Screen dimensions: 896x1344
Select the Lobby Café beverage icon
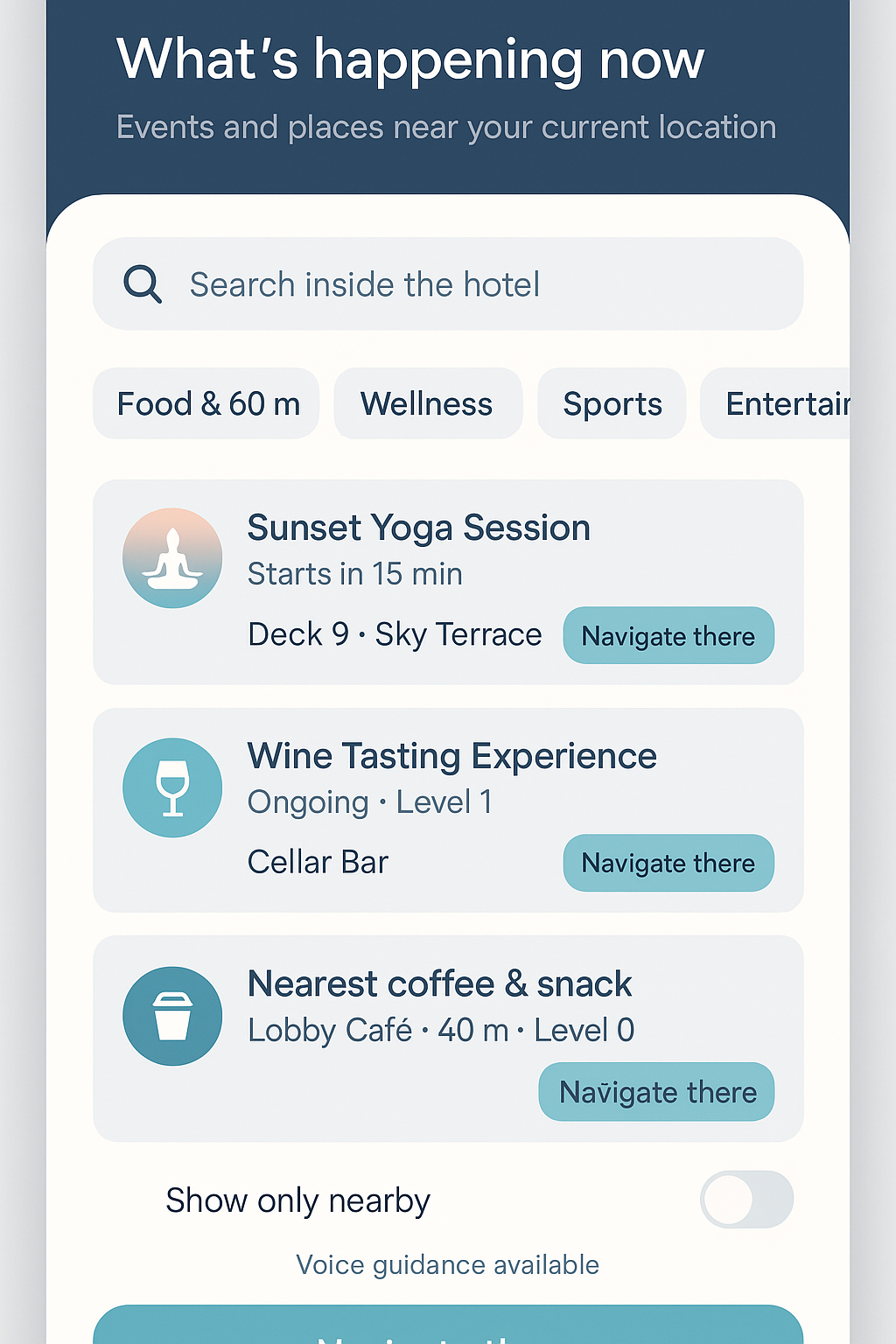(172, 1015)
